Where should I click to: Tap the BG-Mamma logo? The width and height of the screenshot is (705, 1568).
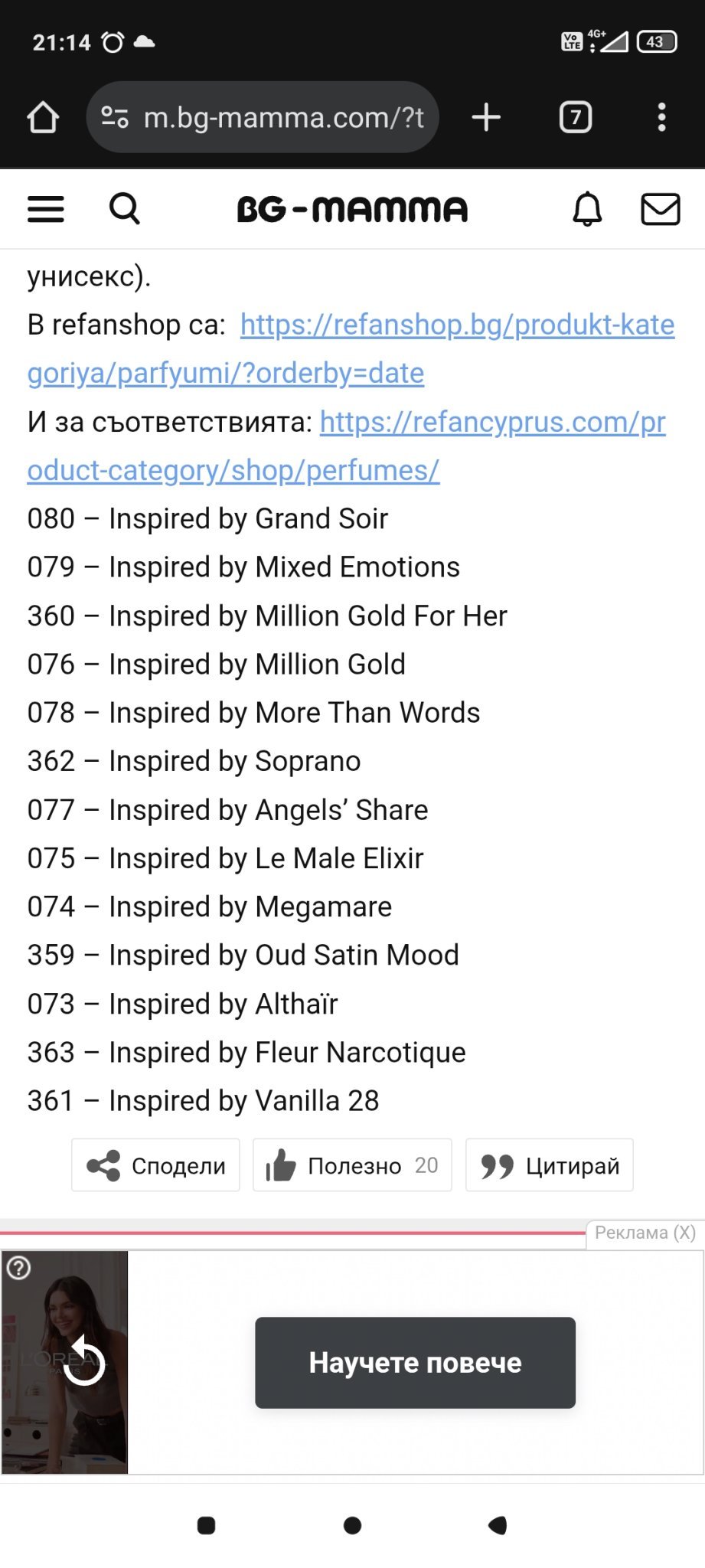pos(352,209)
